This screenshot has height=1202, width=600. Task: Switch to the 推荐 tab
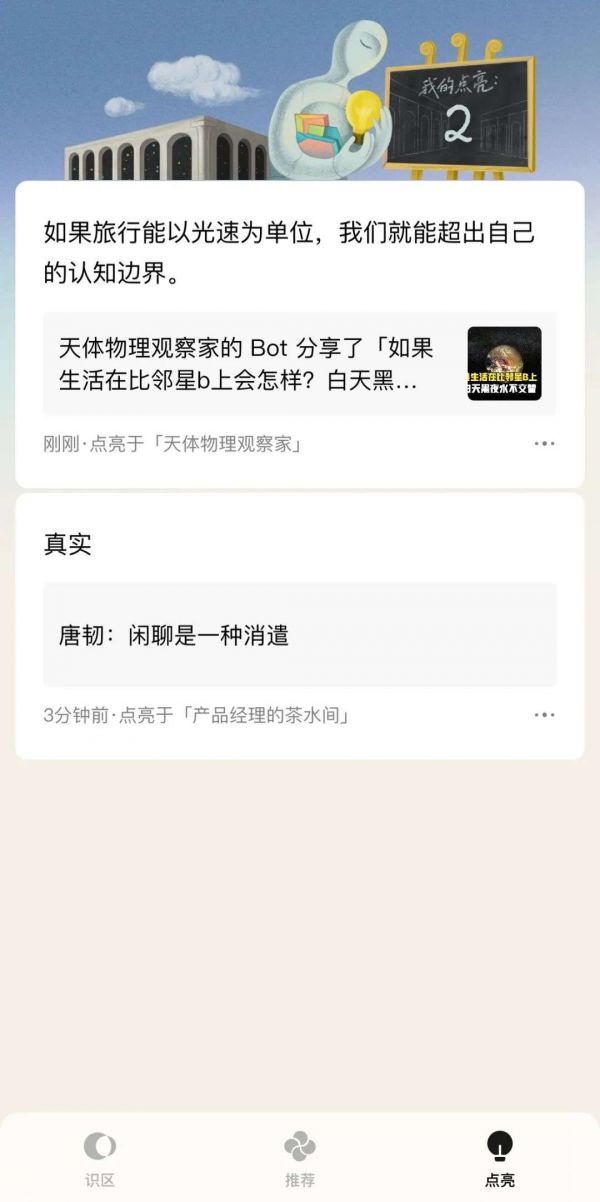(300, 1158)
